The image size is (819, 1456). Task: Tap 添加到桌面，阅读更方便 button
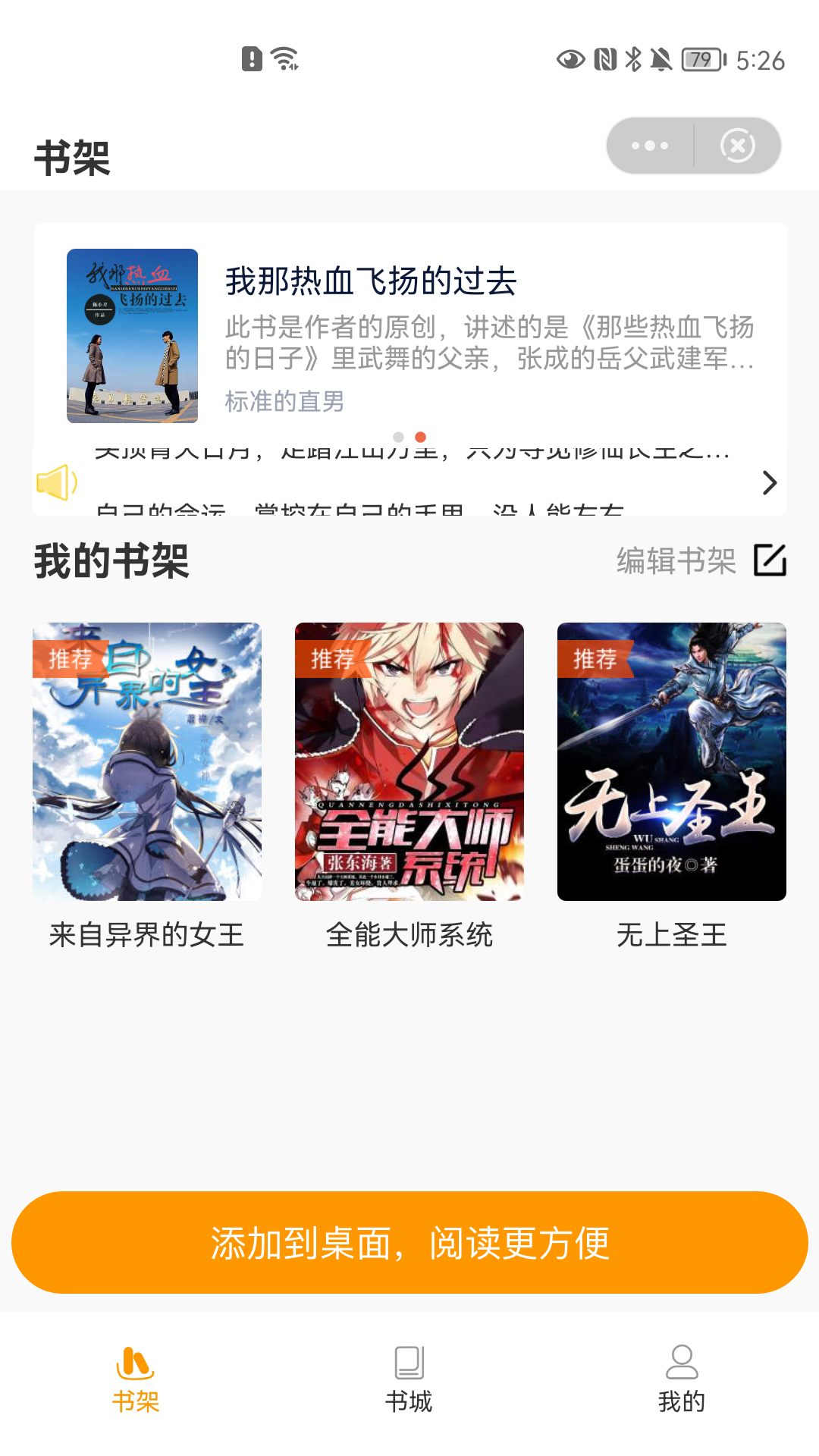[x=409, y=1242]
